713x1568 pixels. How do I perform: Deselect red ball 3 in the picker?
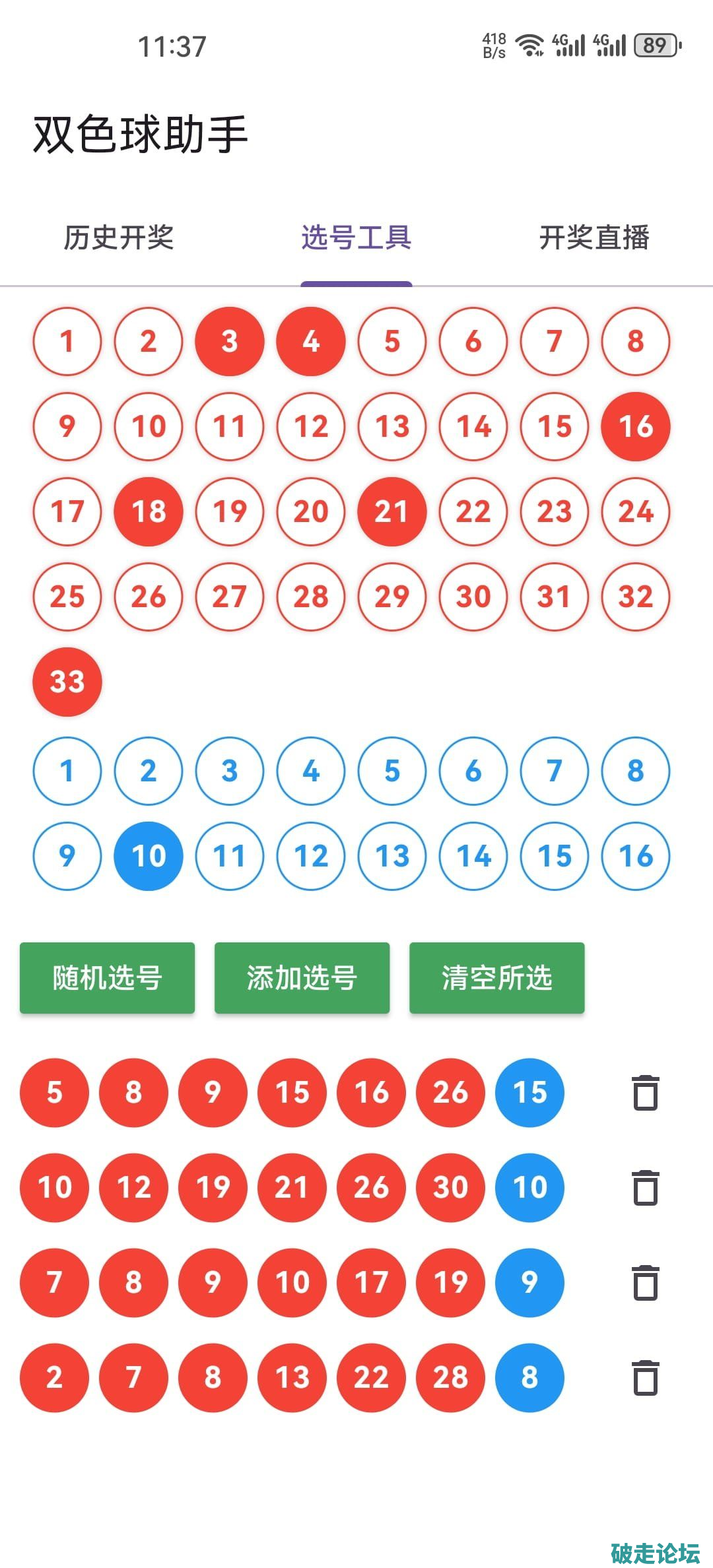point(230,341)
